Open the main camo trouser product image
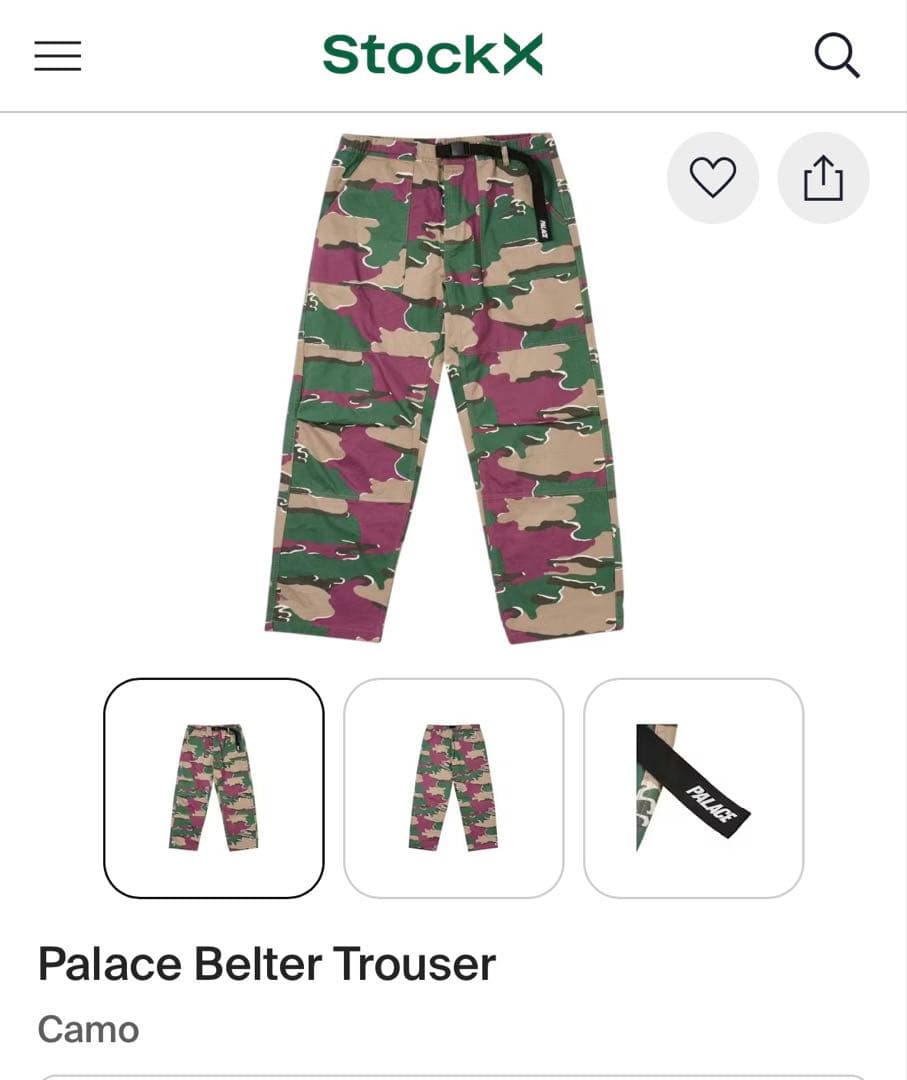The image size is (907, 1080). coord(444,388)
